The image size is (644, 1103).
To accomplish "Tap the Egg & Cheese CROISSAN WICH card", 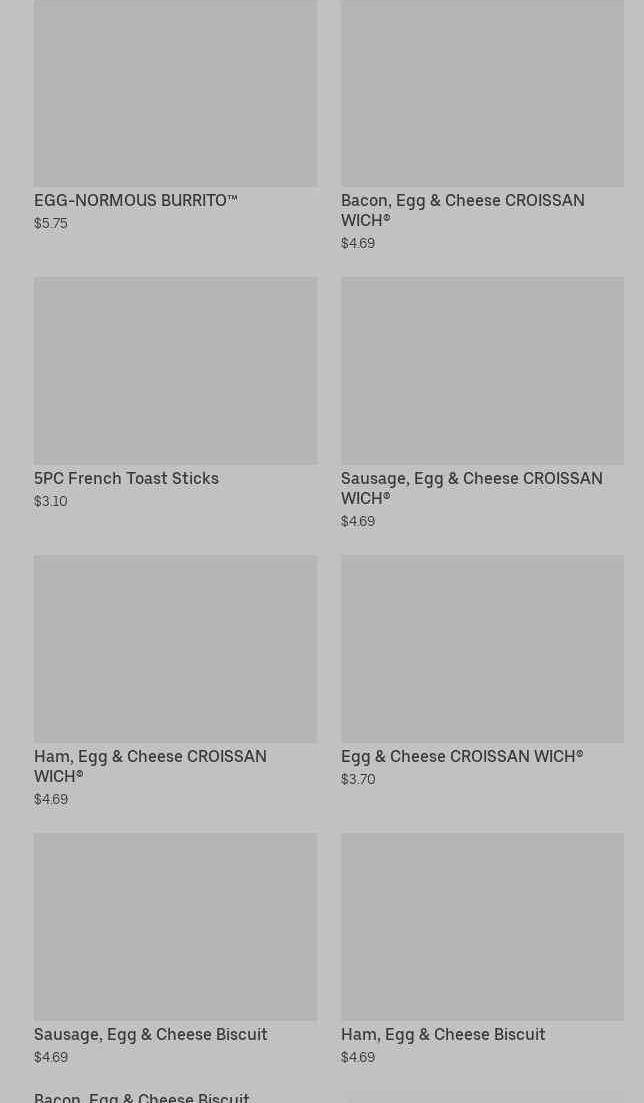I will (482, 671).
